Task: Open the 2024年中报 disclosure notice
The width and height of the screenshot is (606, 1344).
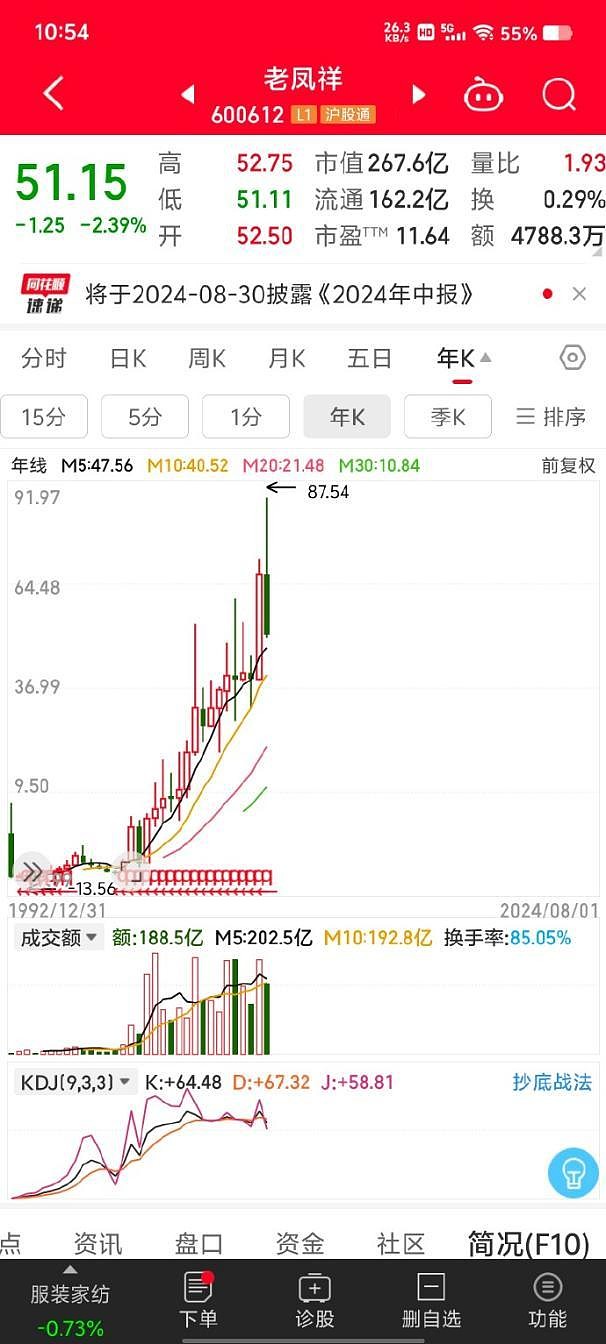Action: coord(279,294)
